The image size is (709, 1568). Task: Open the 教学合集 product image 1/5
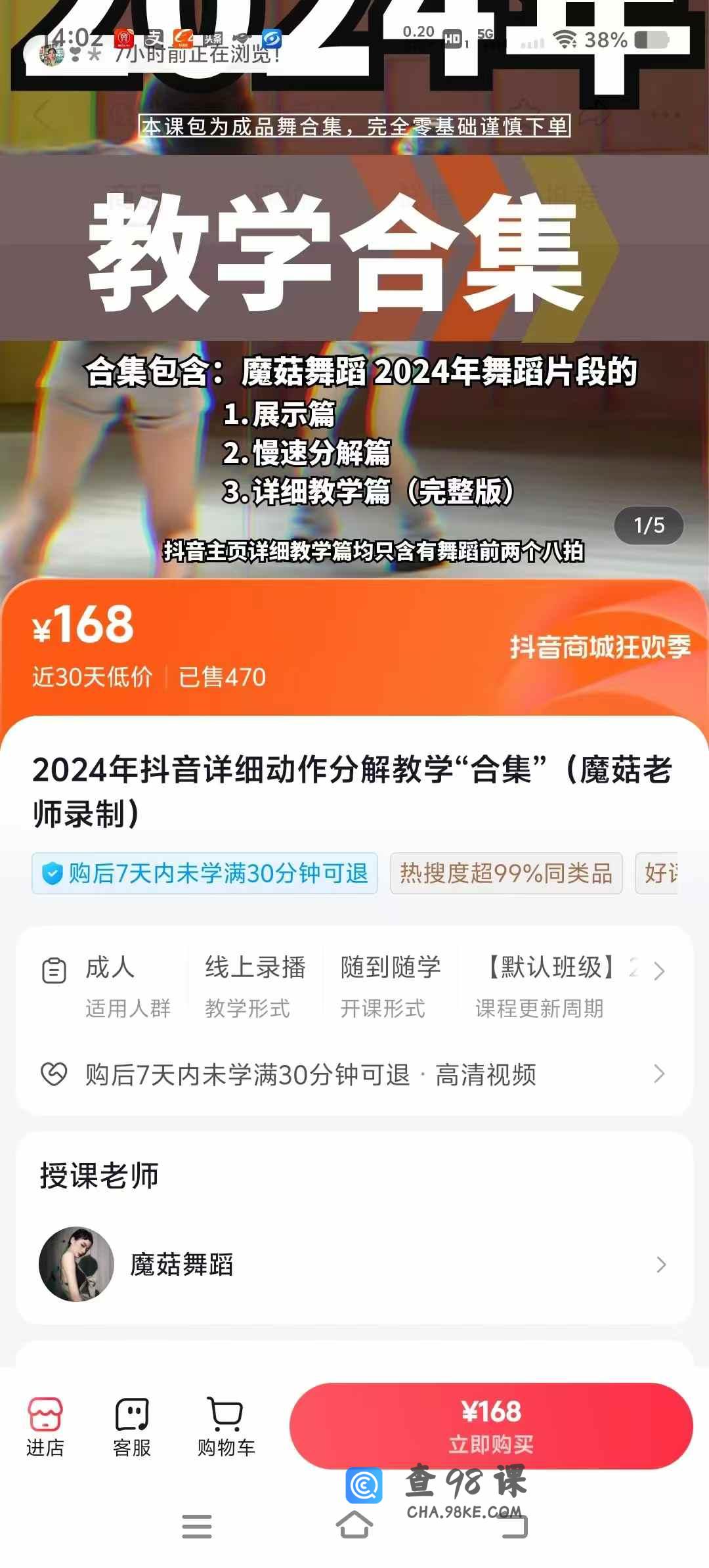pyautogui.click(x=354, y=328)
